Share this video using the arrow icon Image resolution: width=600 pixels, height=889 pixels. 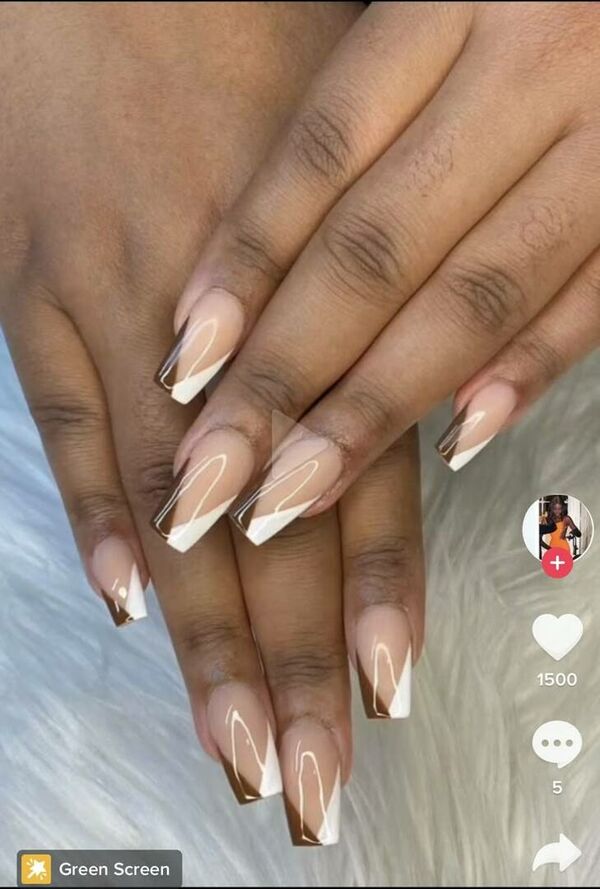pos(557,853)
